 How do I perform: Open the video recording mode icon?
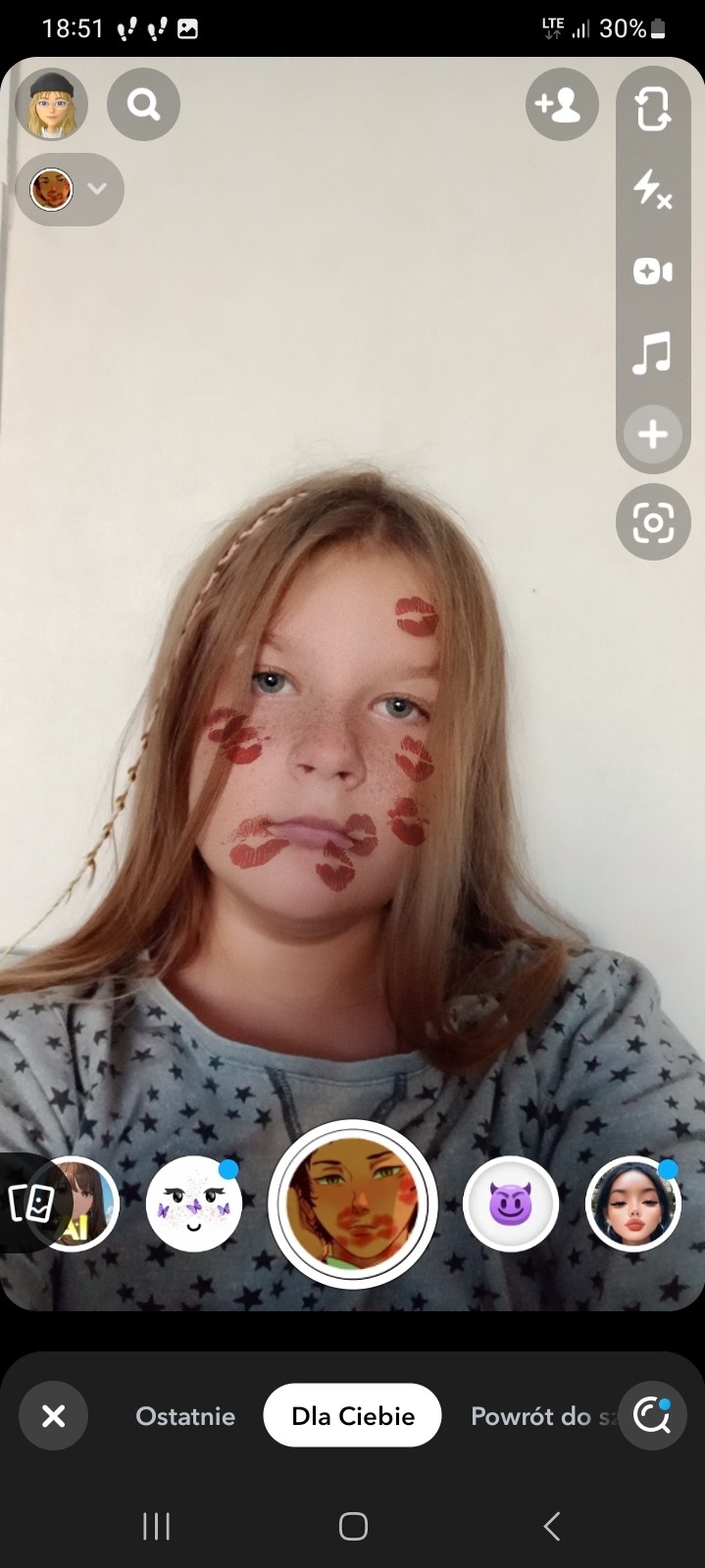coord(652,271)
